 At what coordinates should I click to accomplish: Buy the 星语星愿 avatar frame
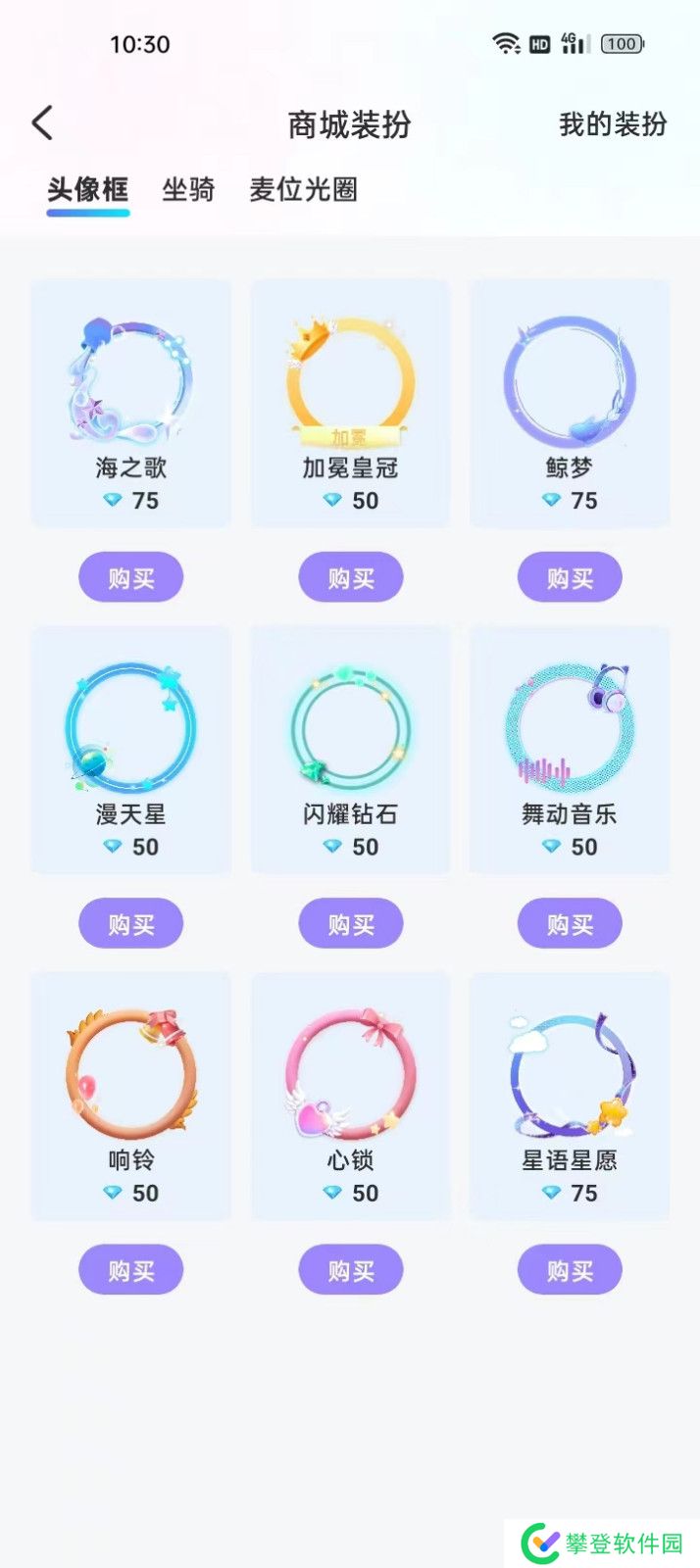click(570, 1270)
